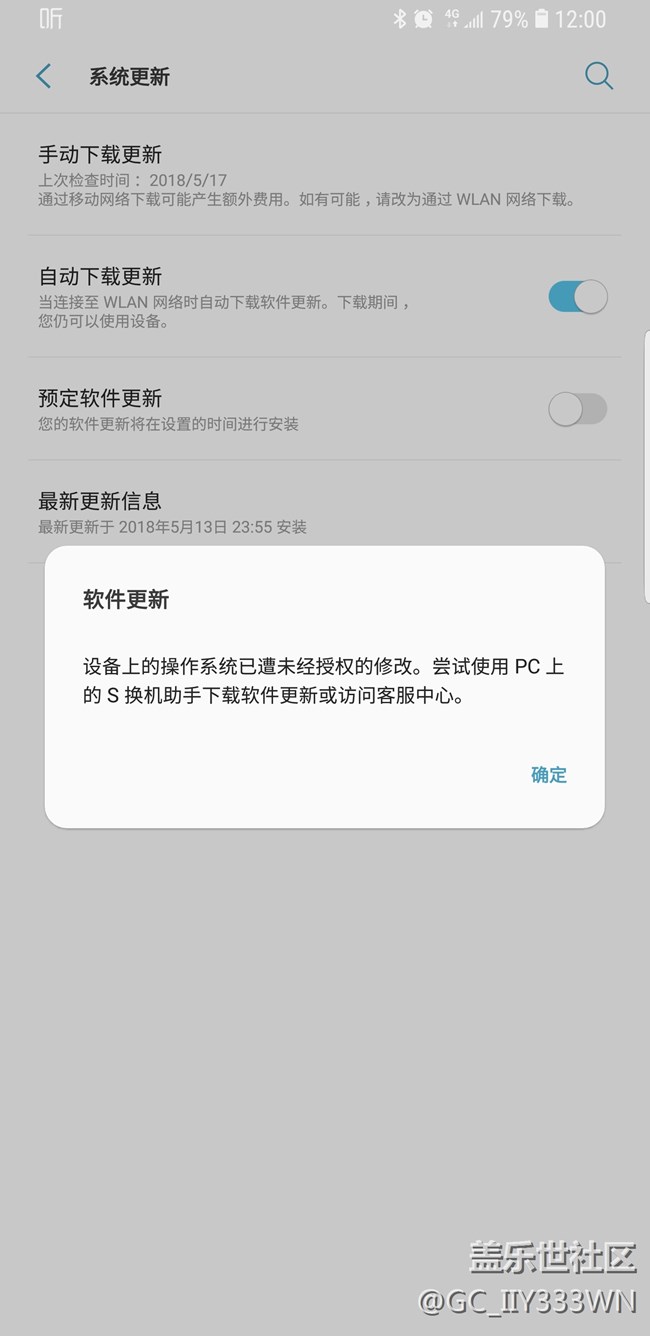Viewport: 650px width, 1336px height.
Task: Open 最新更新信息
Action: tap(325, 511)
